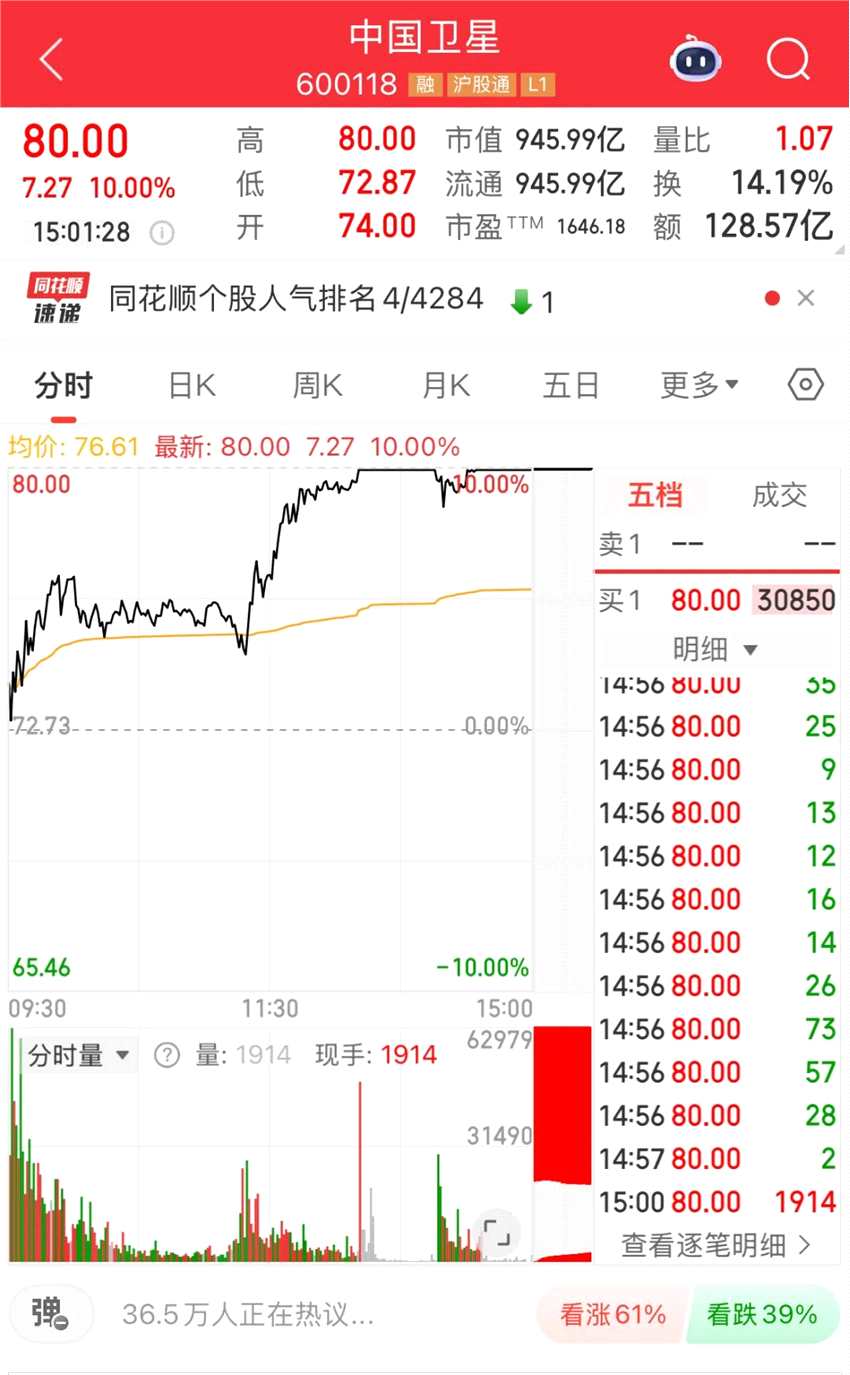Select the 五日 chart tab
The height and width of the screenshot is (1375, 850).
pyautogui.click(x=570, y=385)
